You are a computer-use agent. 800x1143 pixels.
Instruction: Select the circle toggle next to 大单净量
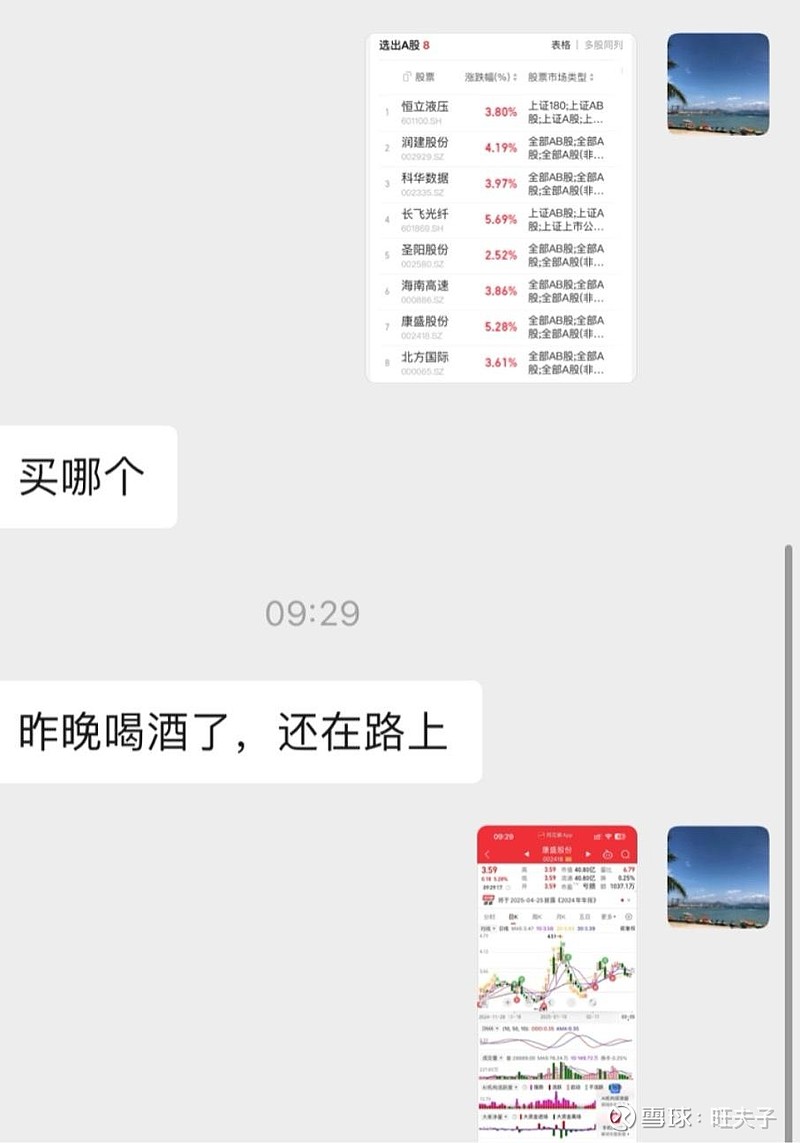pyautogui.click(x=516, y=1116)
